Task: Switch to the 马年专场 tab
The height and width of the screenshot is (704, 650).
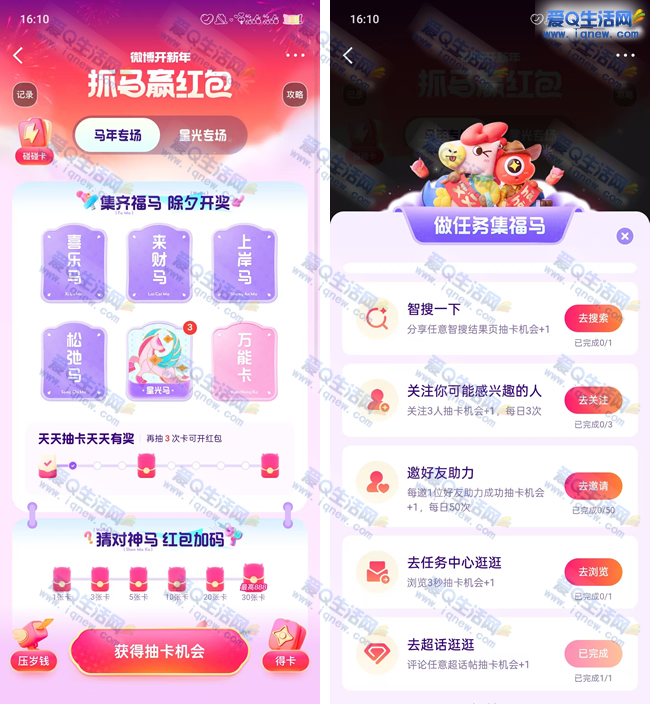Action: click(118, 135)
